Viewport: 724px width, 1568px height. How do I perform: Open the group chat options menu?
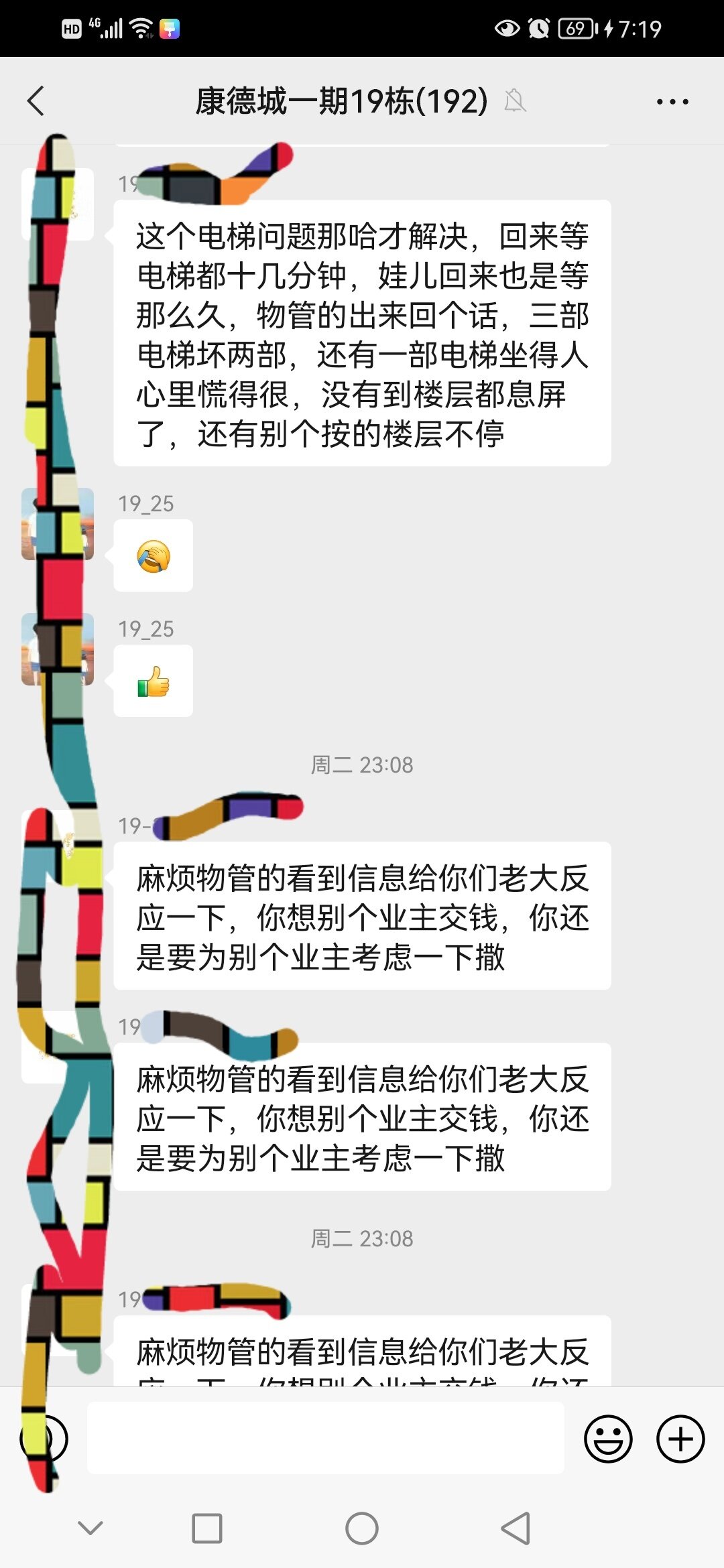click(672, 102)
